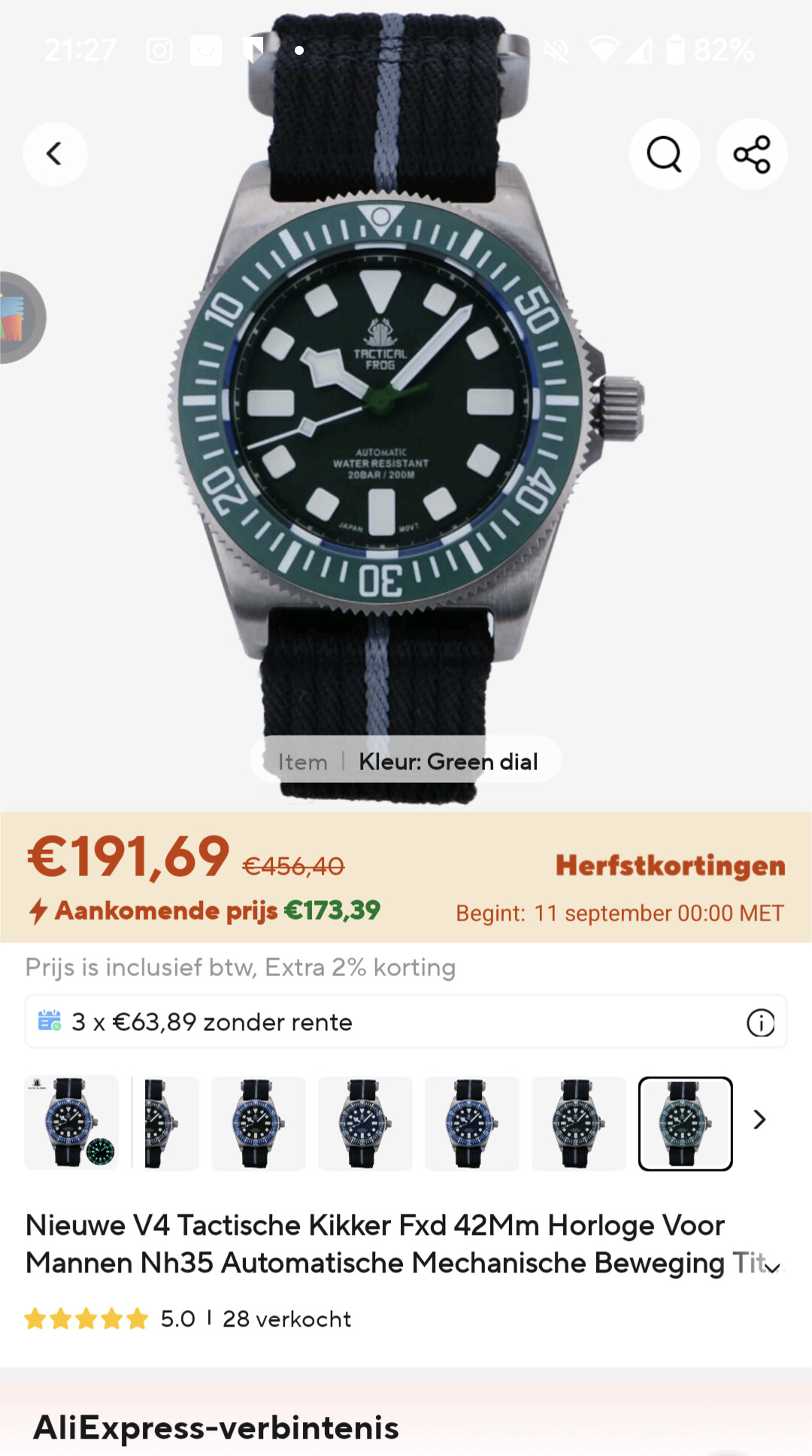The height and width of the screenshot is (1456, 812).
Task: Share this watch listing
Action: tap(752, 154)
